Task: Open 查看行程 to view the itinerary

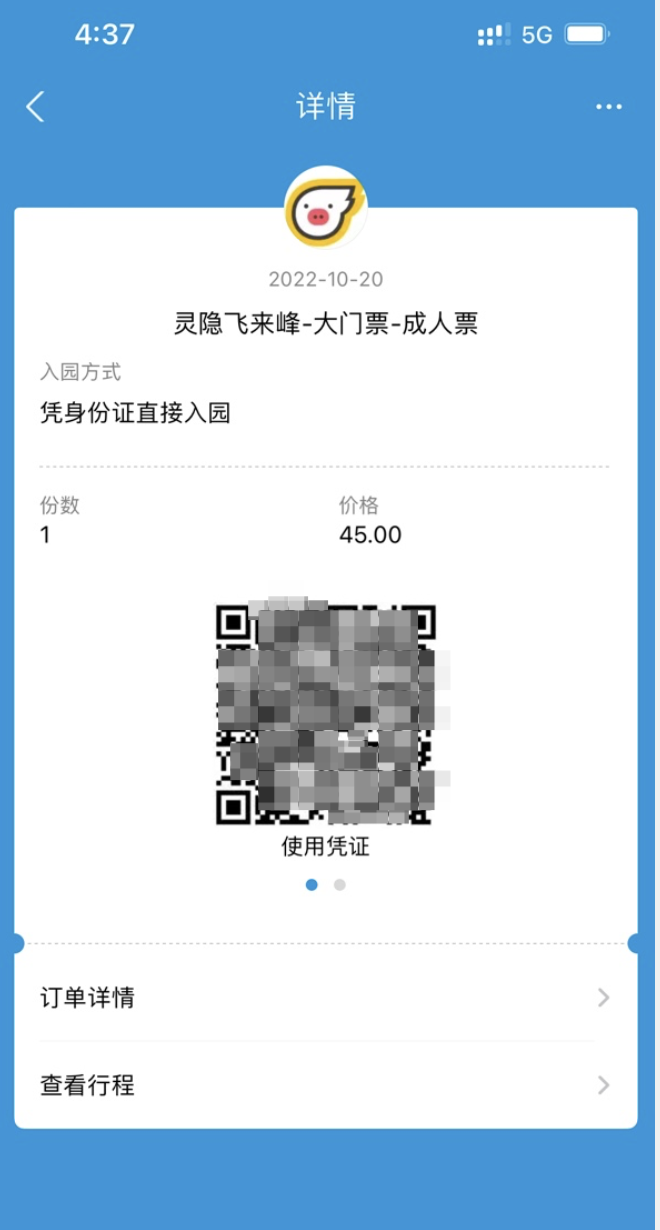Action: [326, 1085]
